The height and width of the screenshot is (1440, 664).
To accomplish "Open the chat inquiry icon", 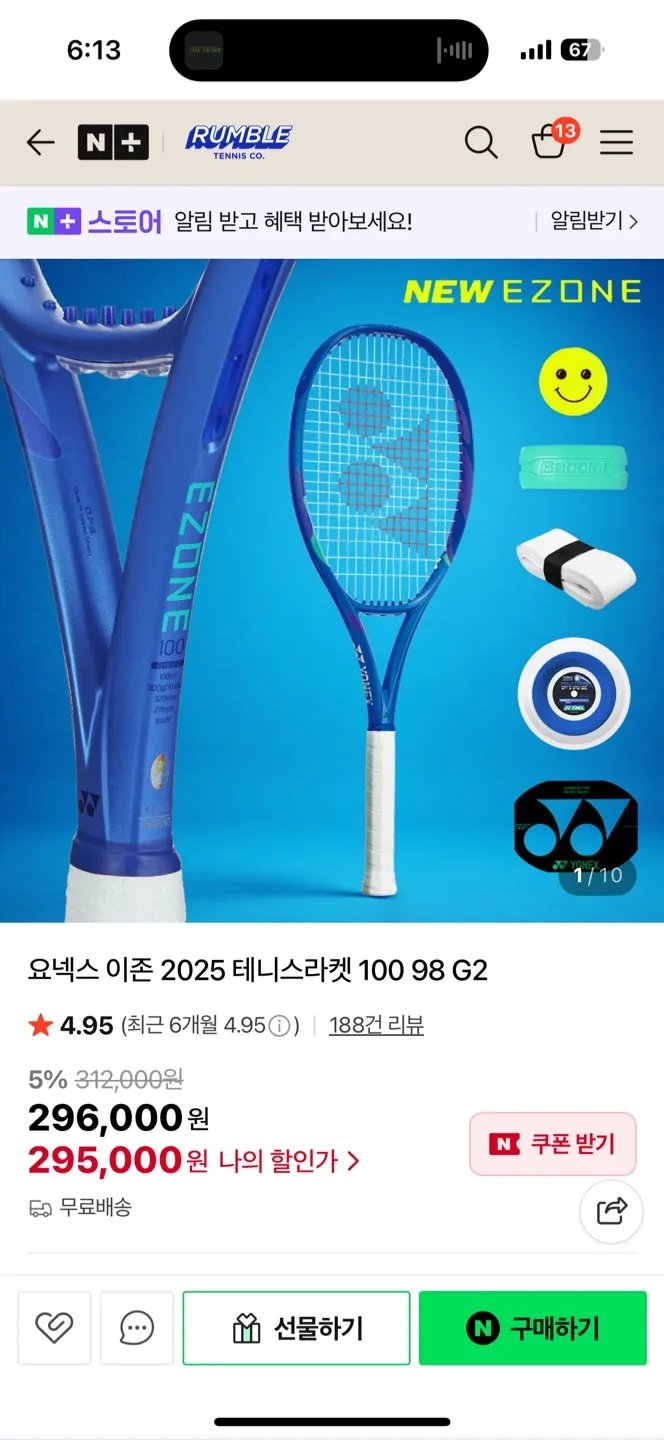I will [136, 1328].
